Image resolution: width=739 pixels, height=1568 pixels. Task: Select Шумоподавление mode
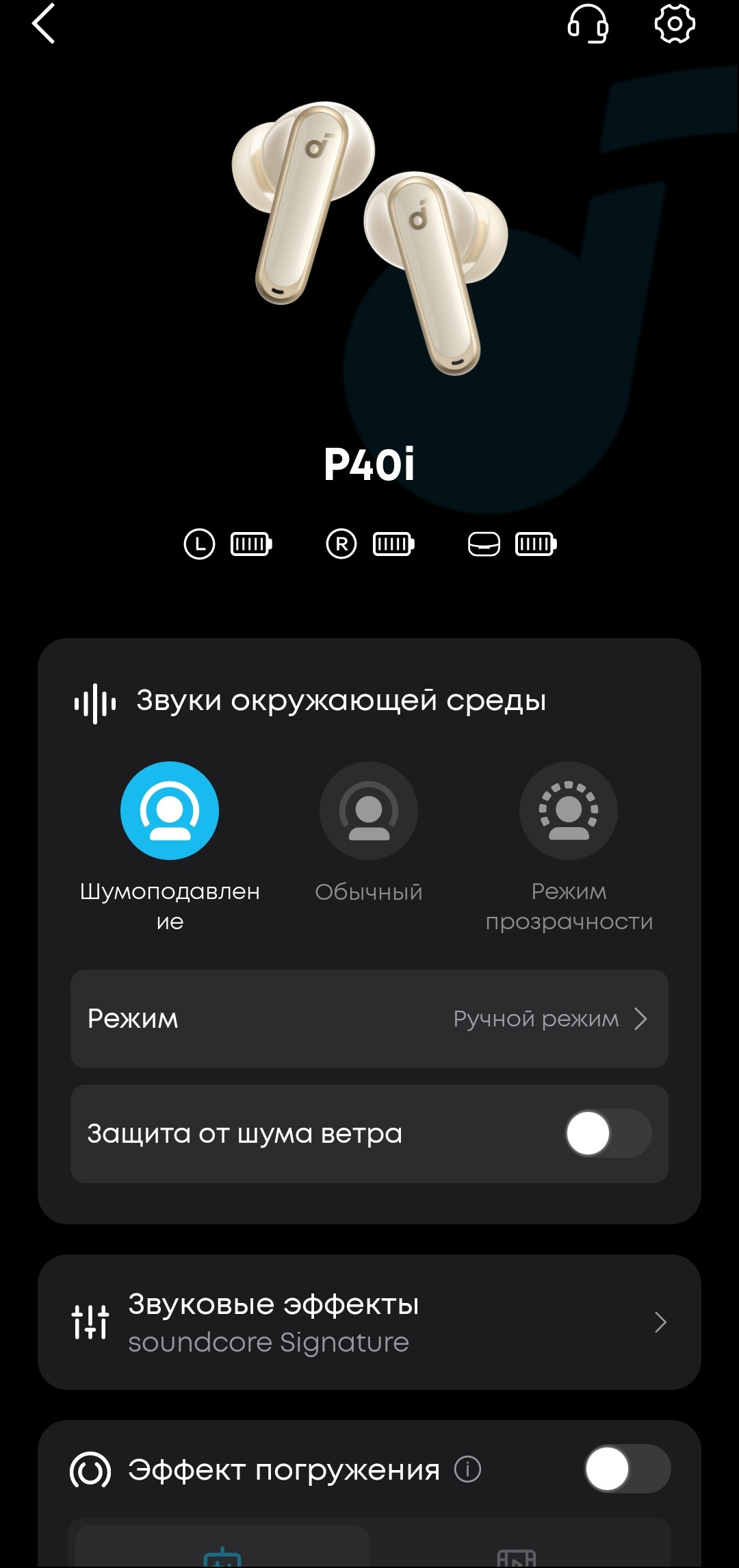[x=170, y=811]
